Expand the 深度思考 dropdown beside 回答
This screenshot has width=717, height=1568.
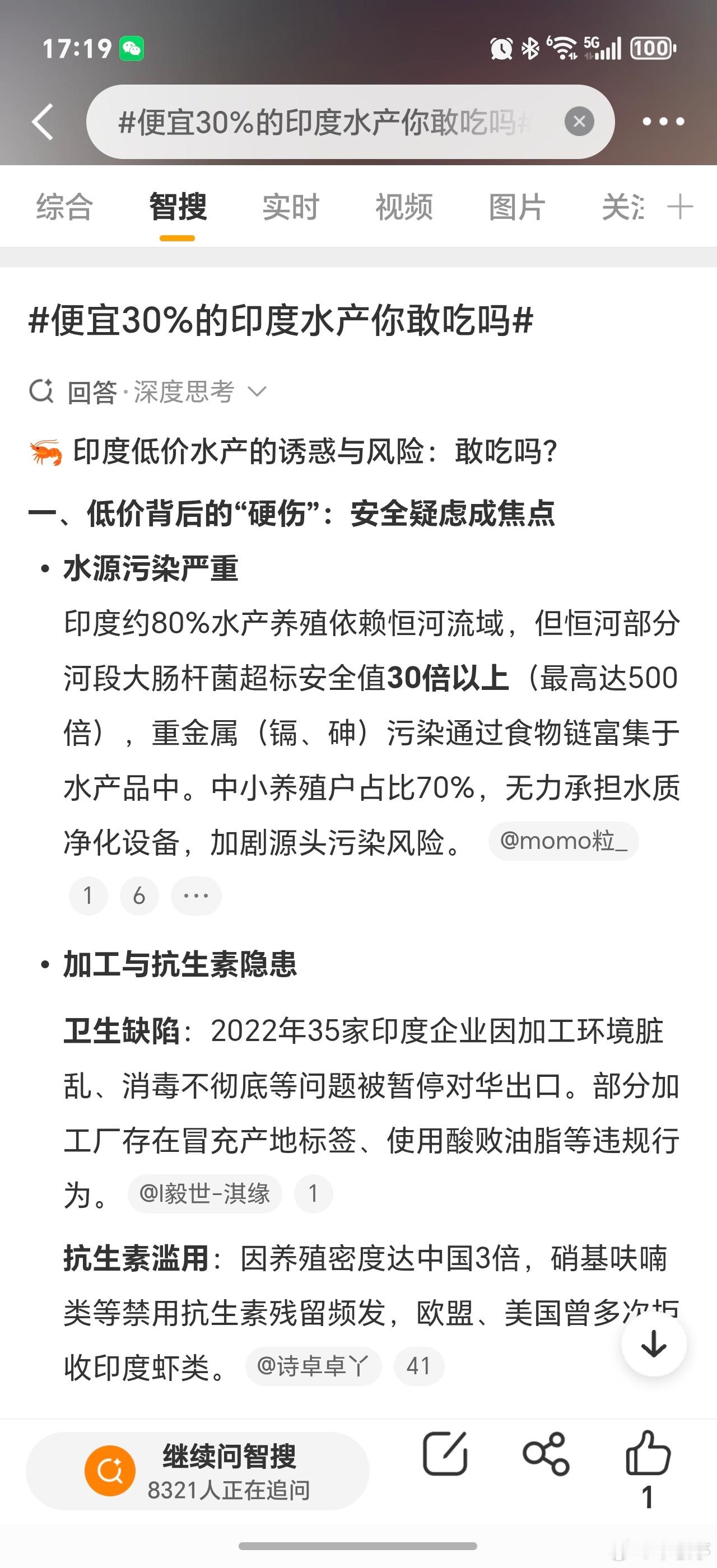pos(258,393)
